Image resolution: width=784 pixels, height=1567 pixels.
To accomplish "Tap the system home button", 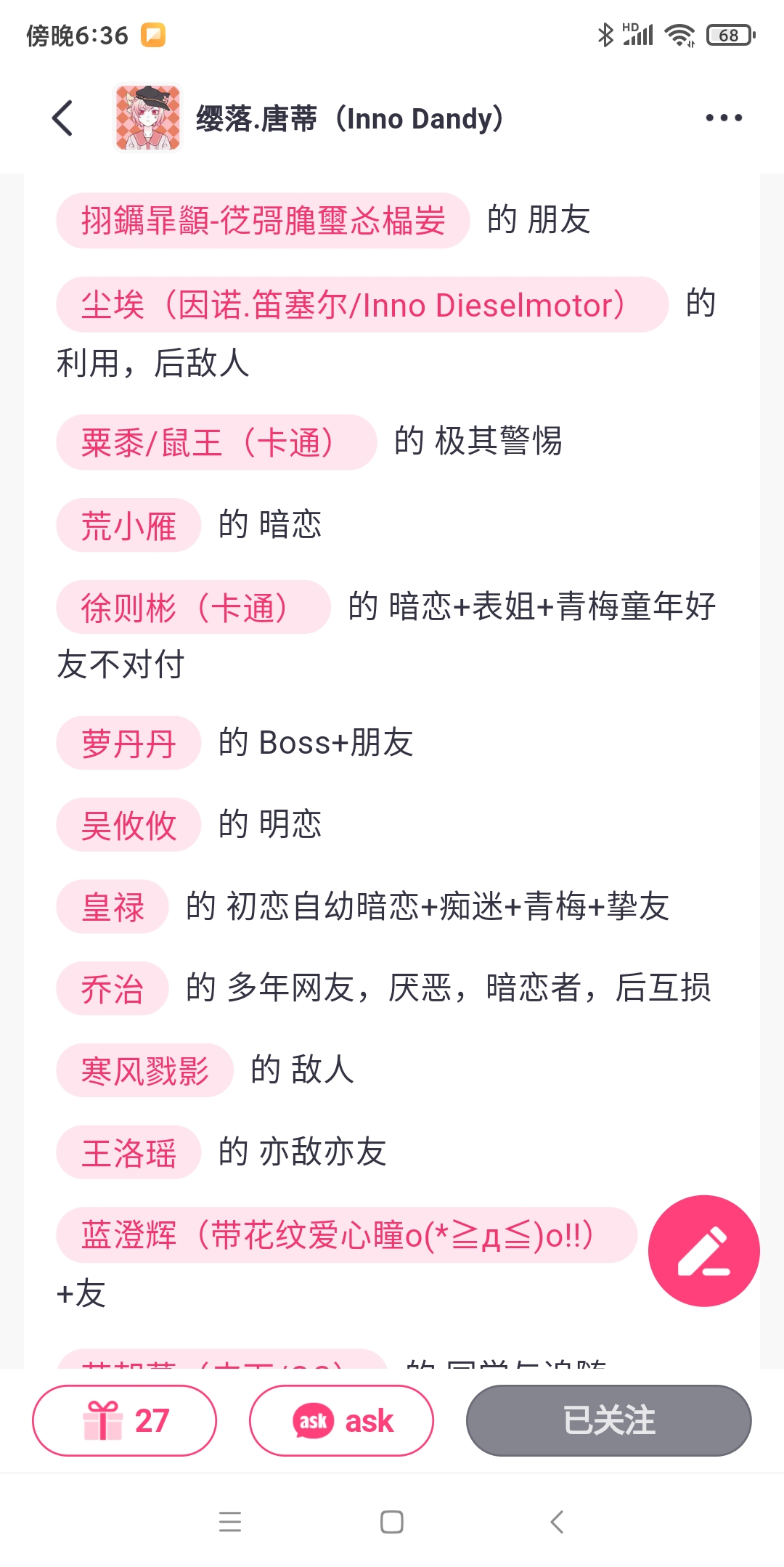I will pyautogui.click(x=392, y=1521).
